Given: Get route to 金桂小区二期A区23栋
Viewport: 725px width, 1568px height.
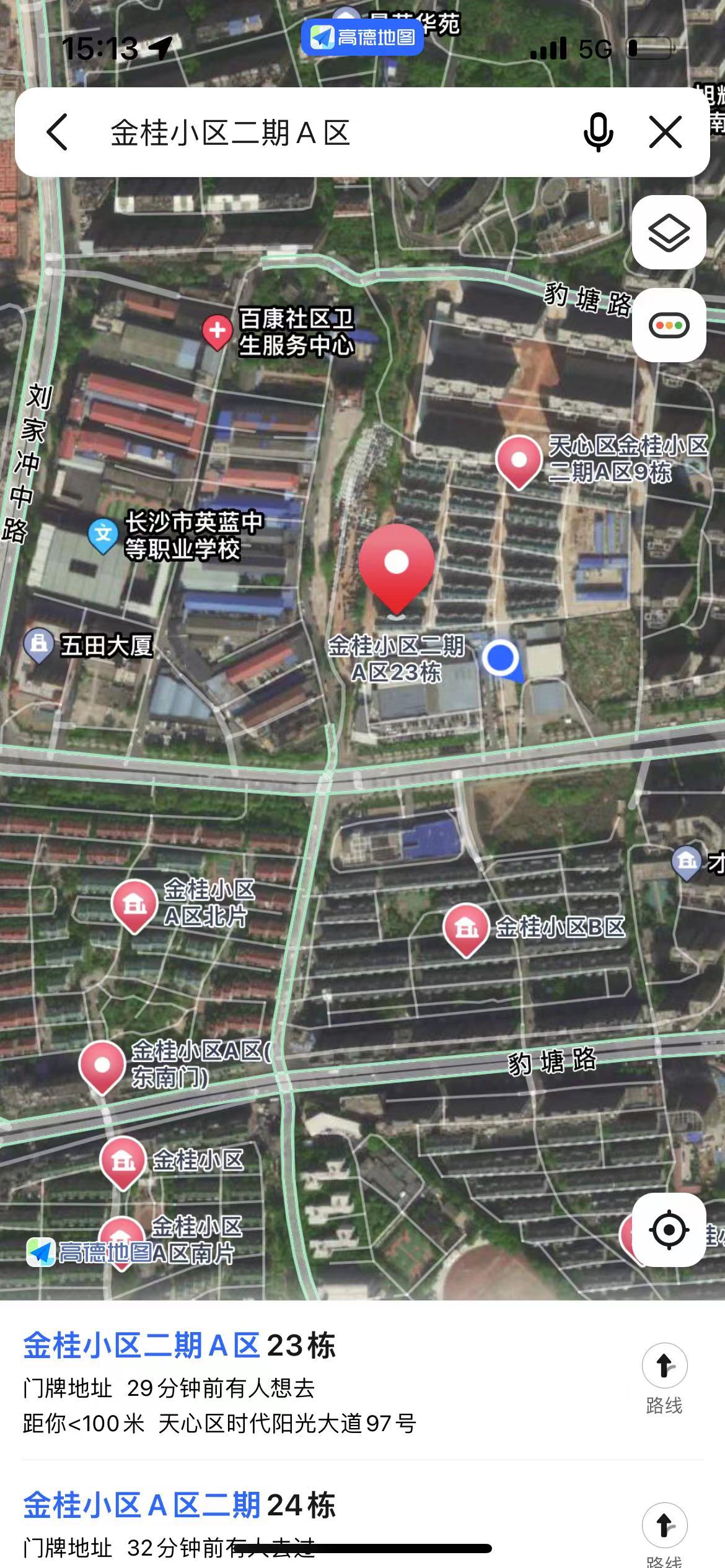Looking at the screenshot, I should pyautogui.click(x=664, y=1376).
